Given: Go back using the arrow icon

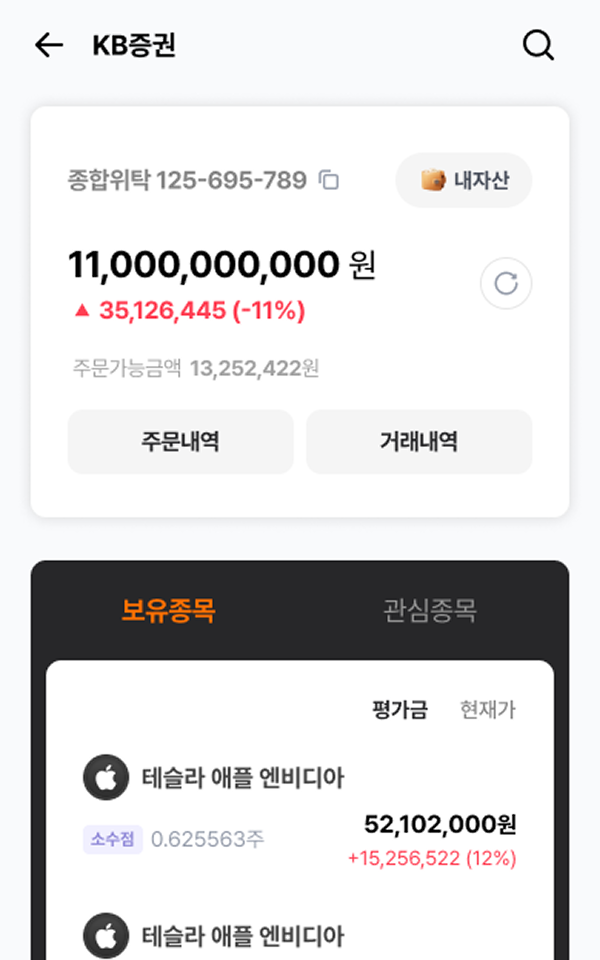Looking at the screenshot, I should click(x=48, y=45).
